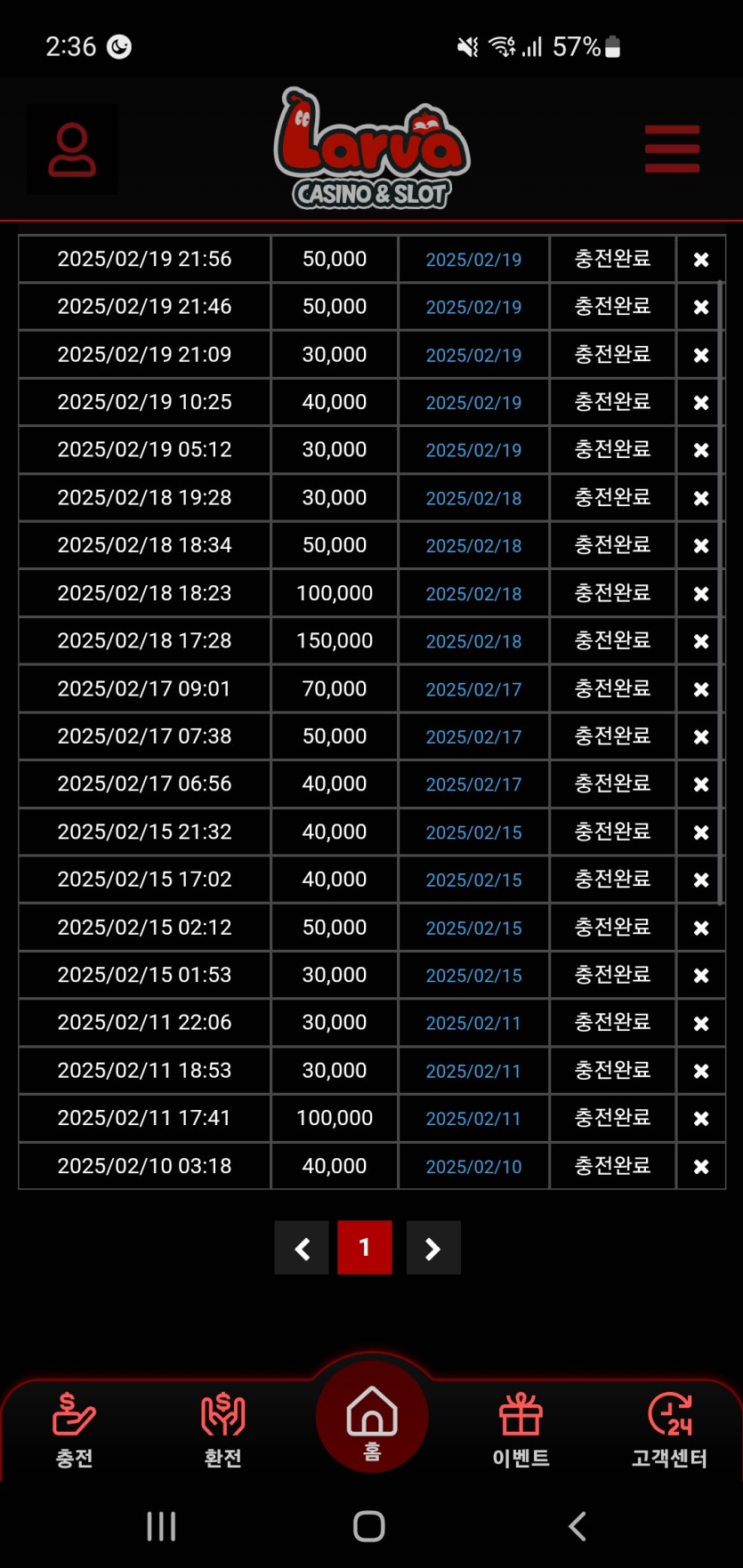743x1568 pixels.
Task: Go to the next page arrow
Action: coord(433,1248)
